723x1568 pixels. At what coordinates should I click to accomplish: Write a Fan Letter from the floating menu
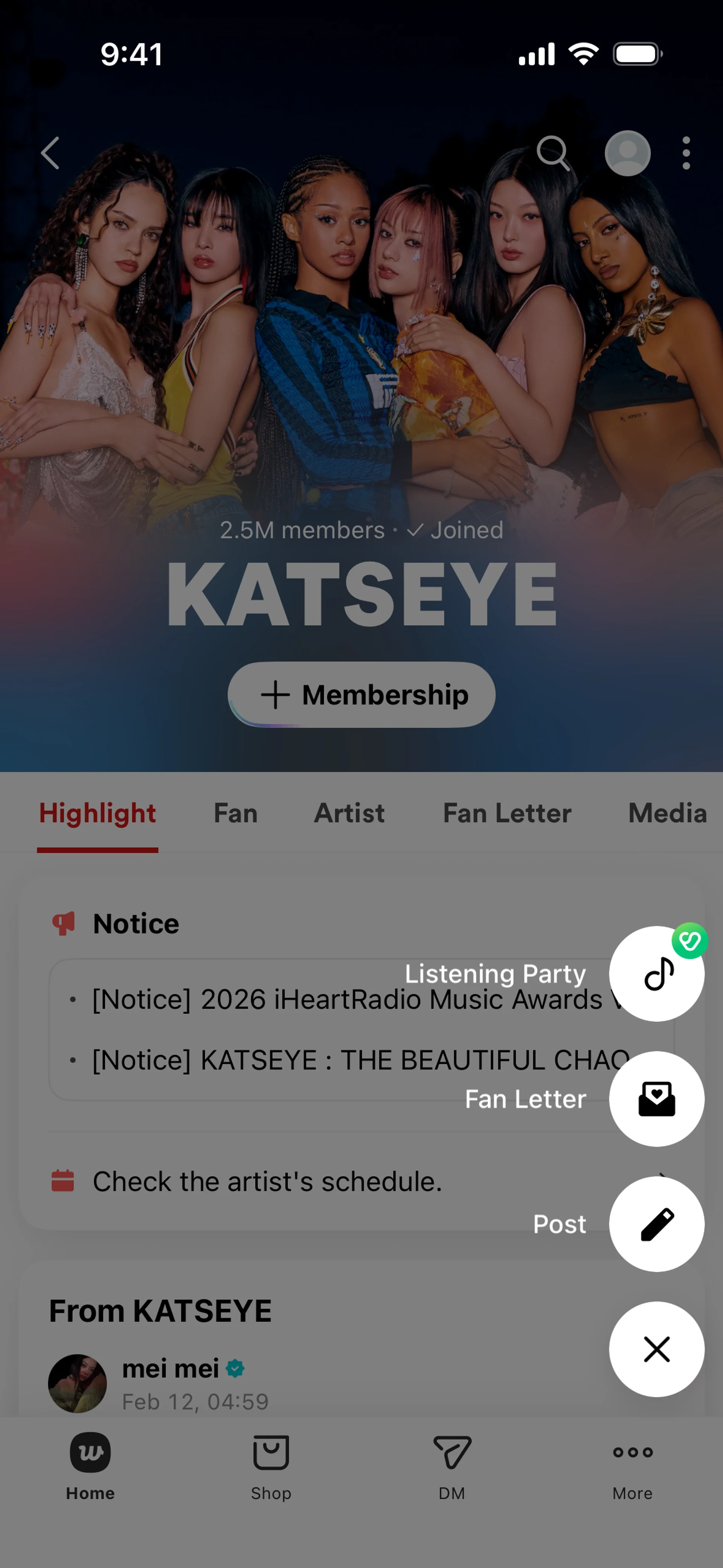coord(657,1099)
